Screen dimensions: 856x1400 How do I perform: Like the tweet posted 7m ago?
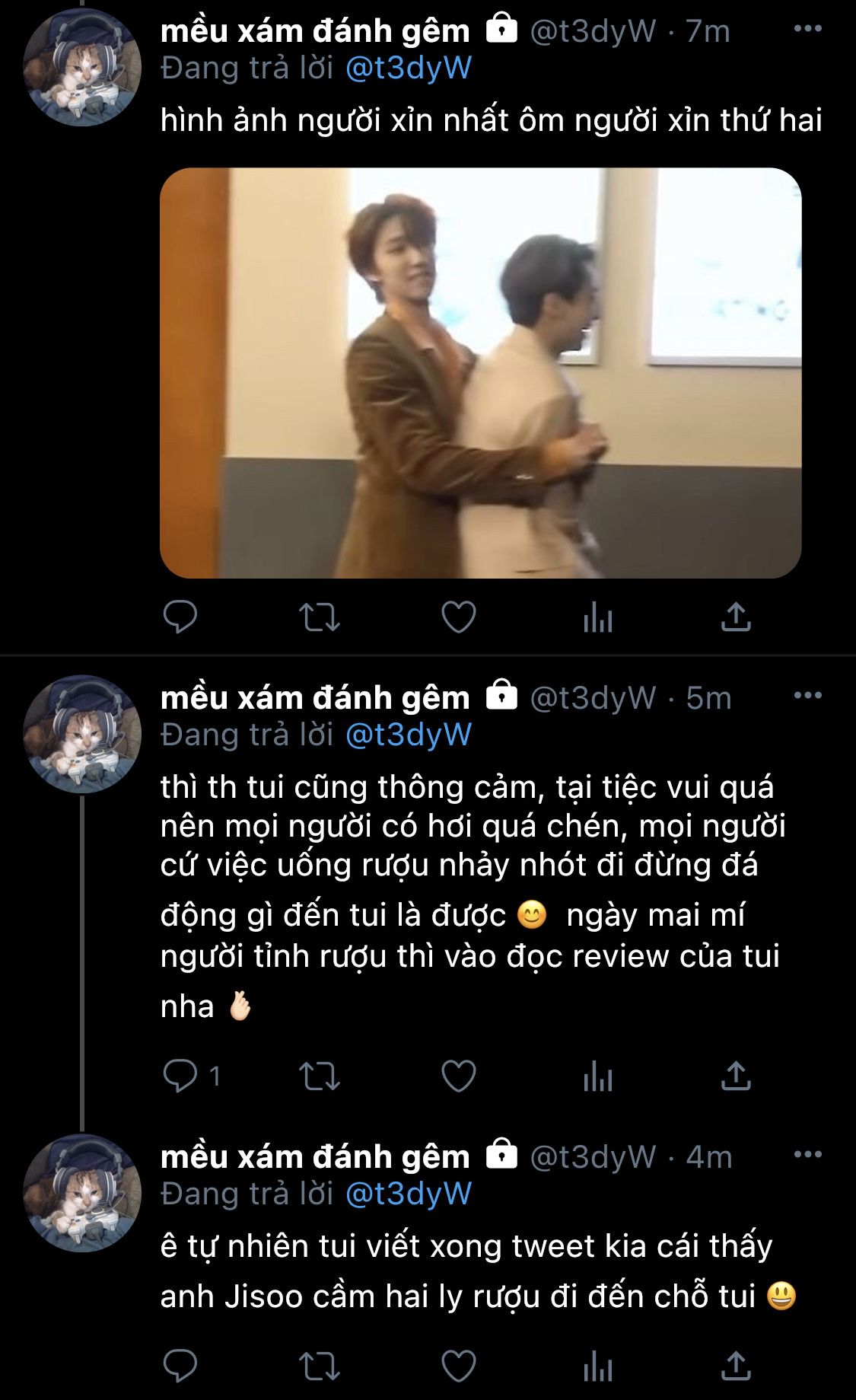point(459,617)
